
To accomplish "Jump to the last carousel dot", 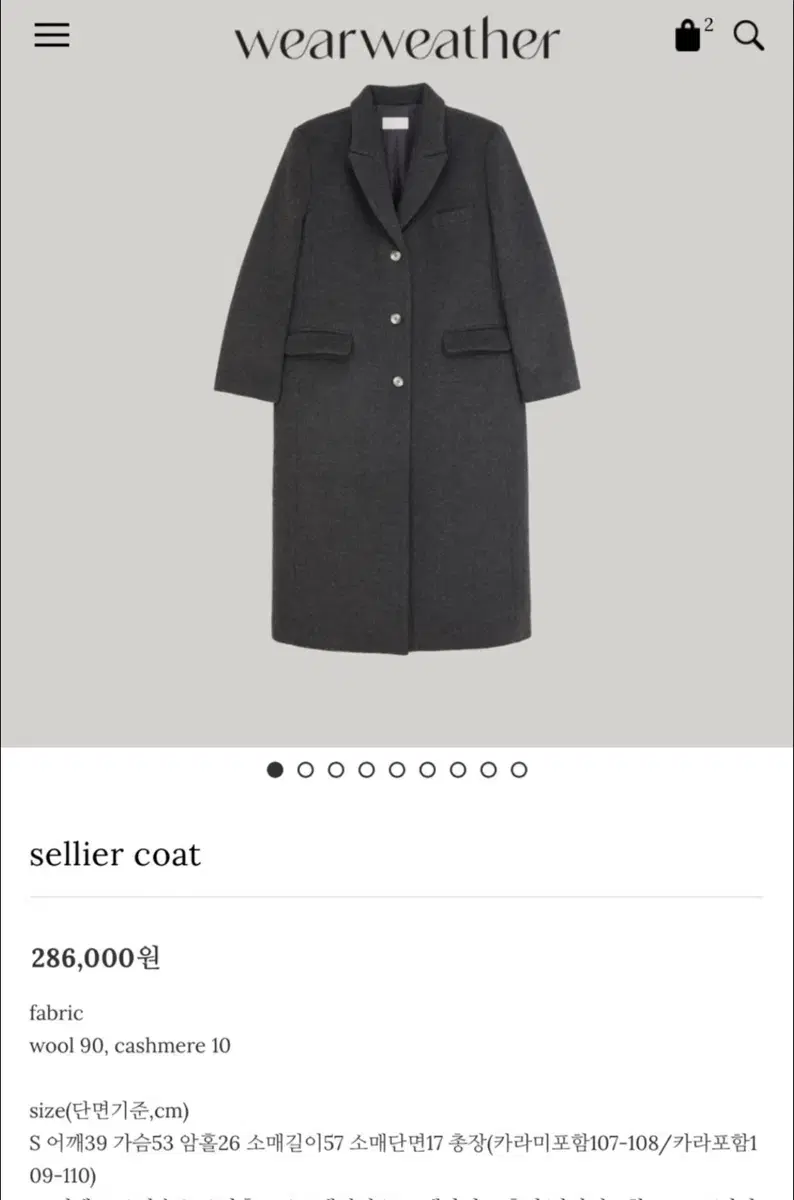I will [x=519, y=770].
